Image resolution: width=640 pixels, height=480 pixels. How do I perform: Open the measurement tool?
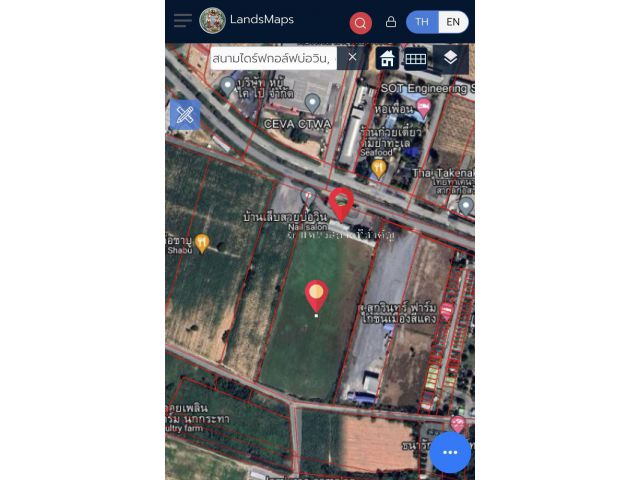tap(184, 114)
